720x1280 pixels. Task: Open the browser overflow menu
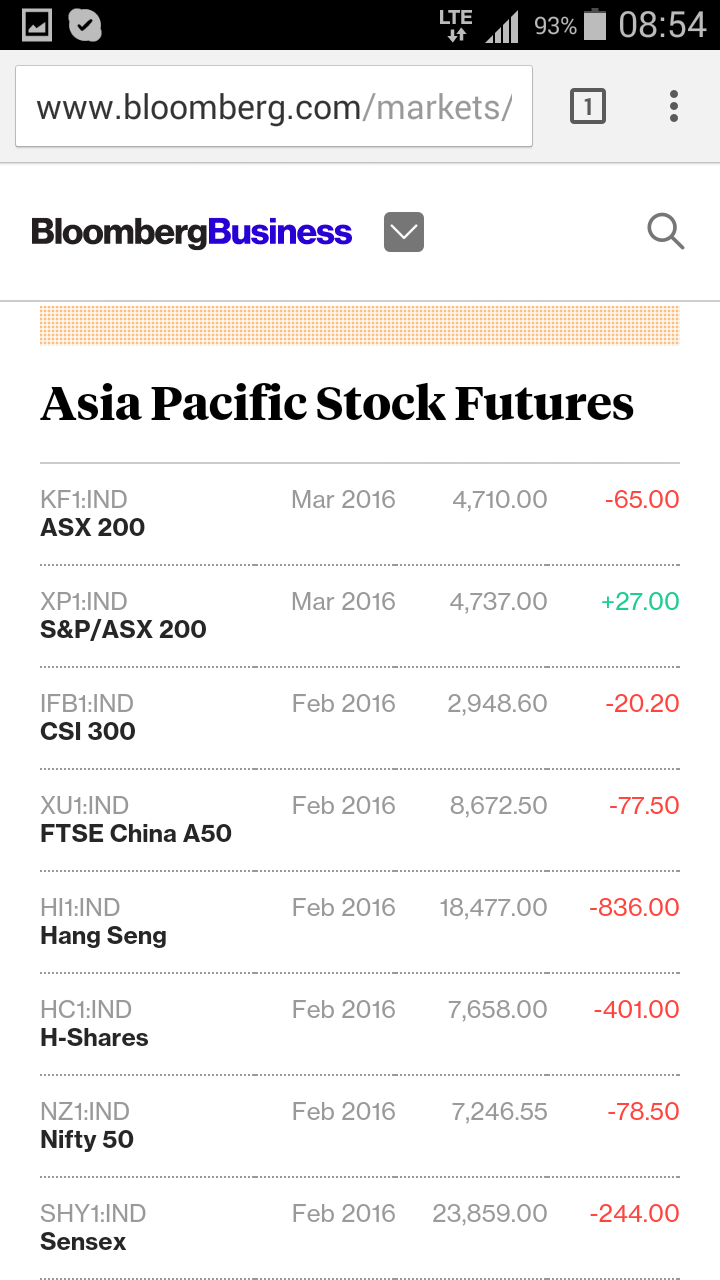674,106
